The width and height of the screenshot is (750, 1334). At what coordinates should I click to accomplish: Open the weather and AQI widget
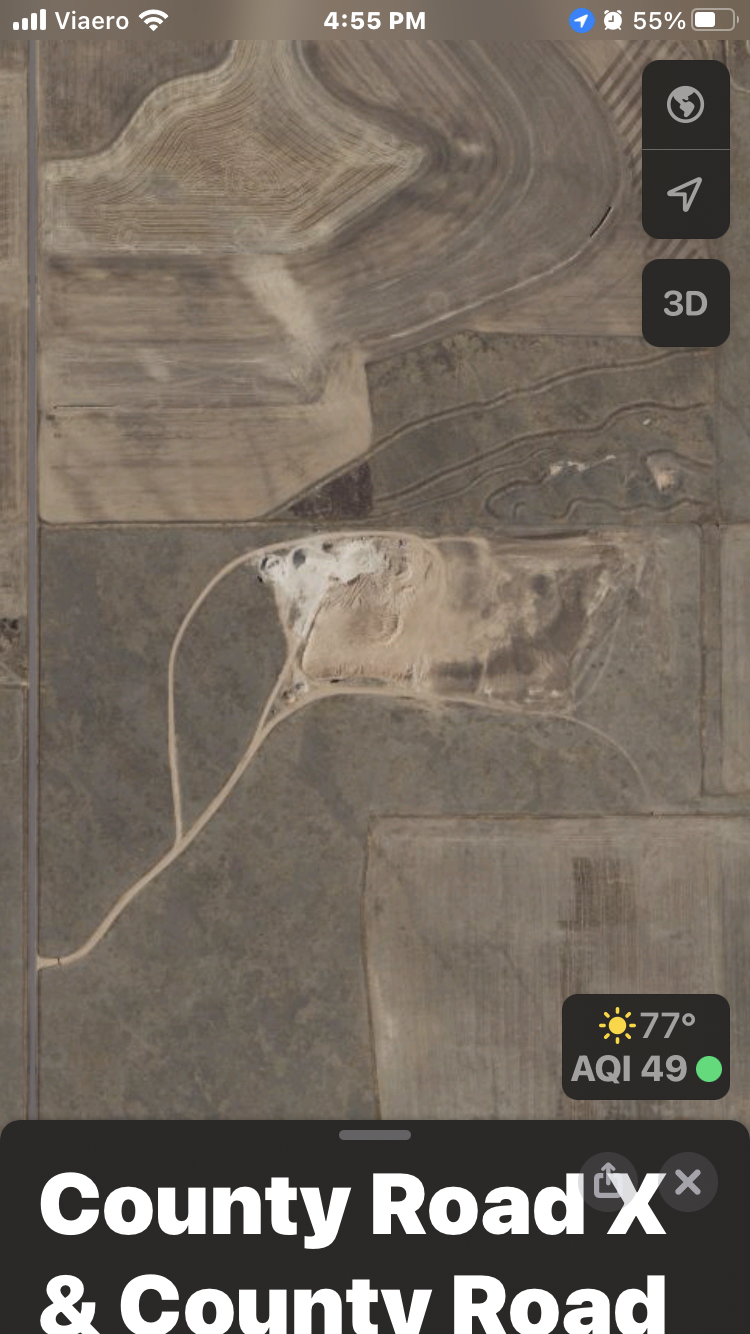point(646,1047)
